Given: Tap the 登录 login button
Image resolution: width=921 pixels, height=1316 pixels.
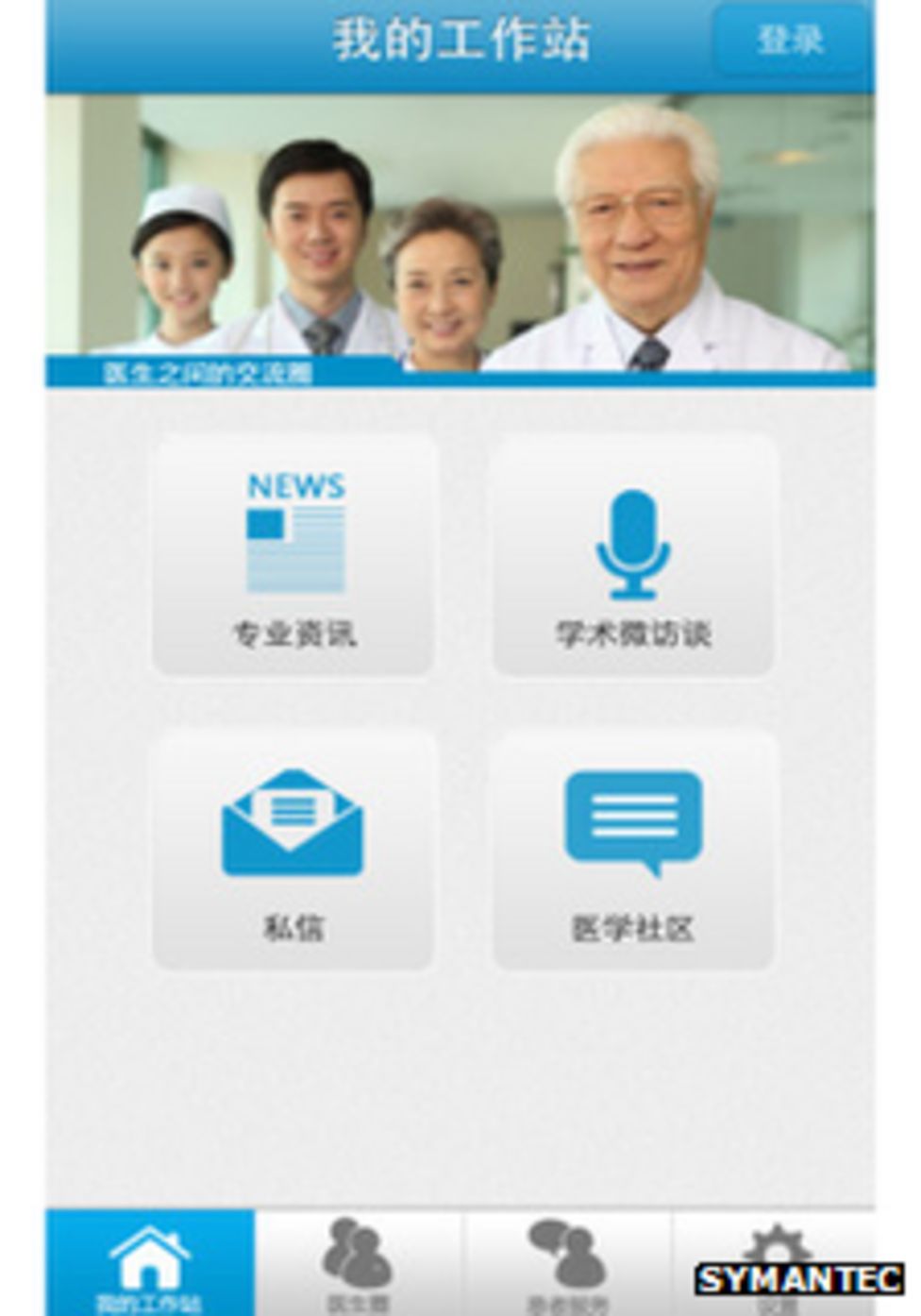Looking at the screenshot, I should click(790, 41).
